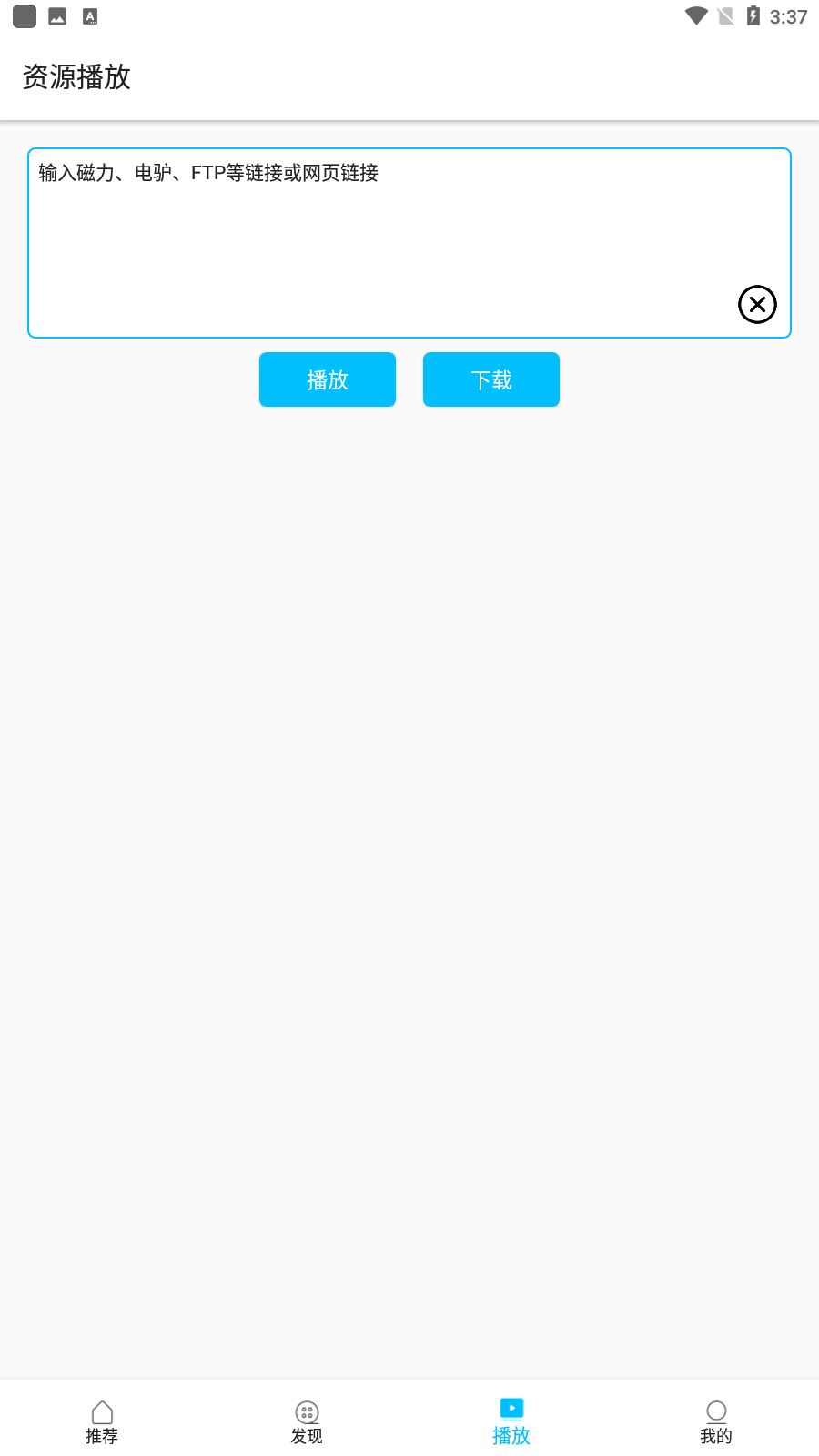
Task: Open the 发现 discover icon
Action: (307, 1413)
